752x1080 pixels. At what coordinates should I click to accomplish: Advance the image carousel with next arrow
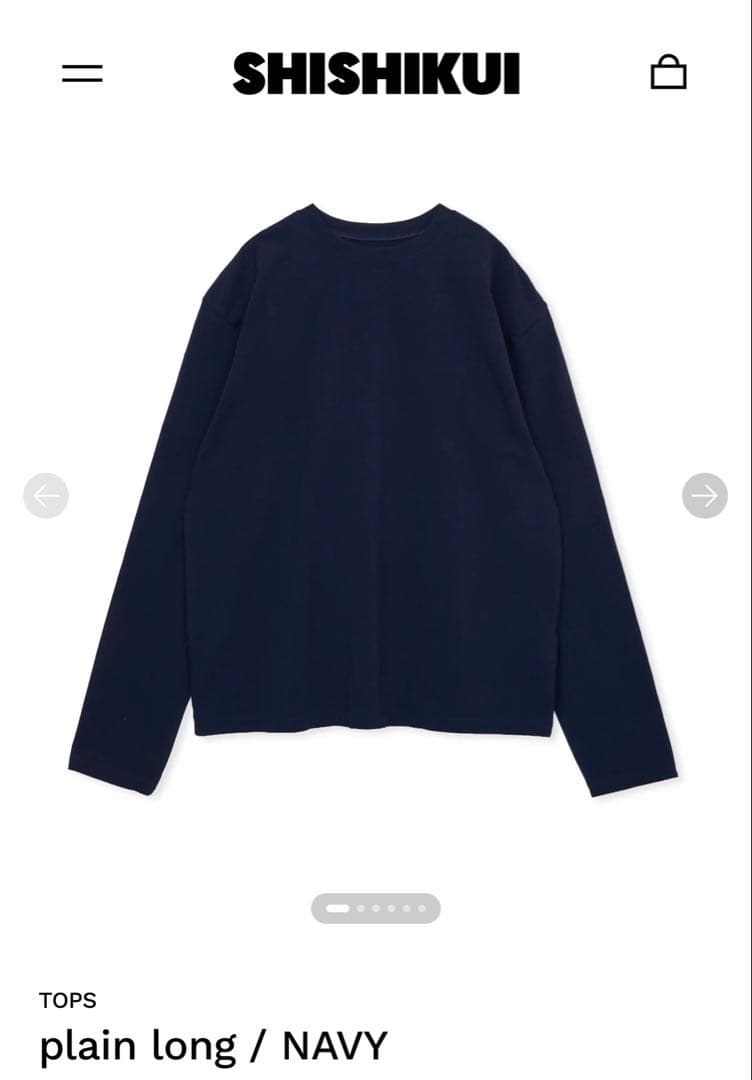coord(705,494)
